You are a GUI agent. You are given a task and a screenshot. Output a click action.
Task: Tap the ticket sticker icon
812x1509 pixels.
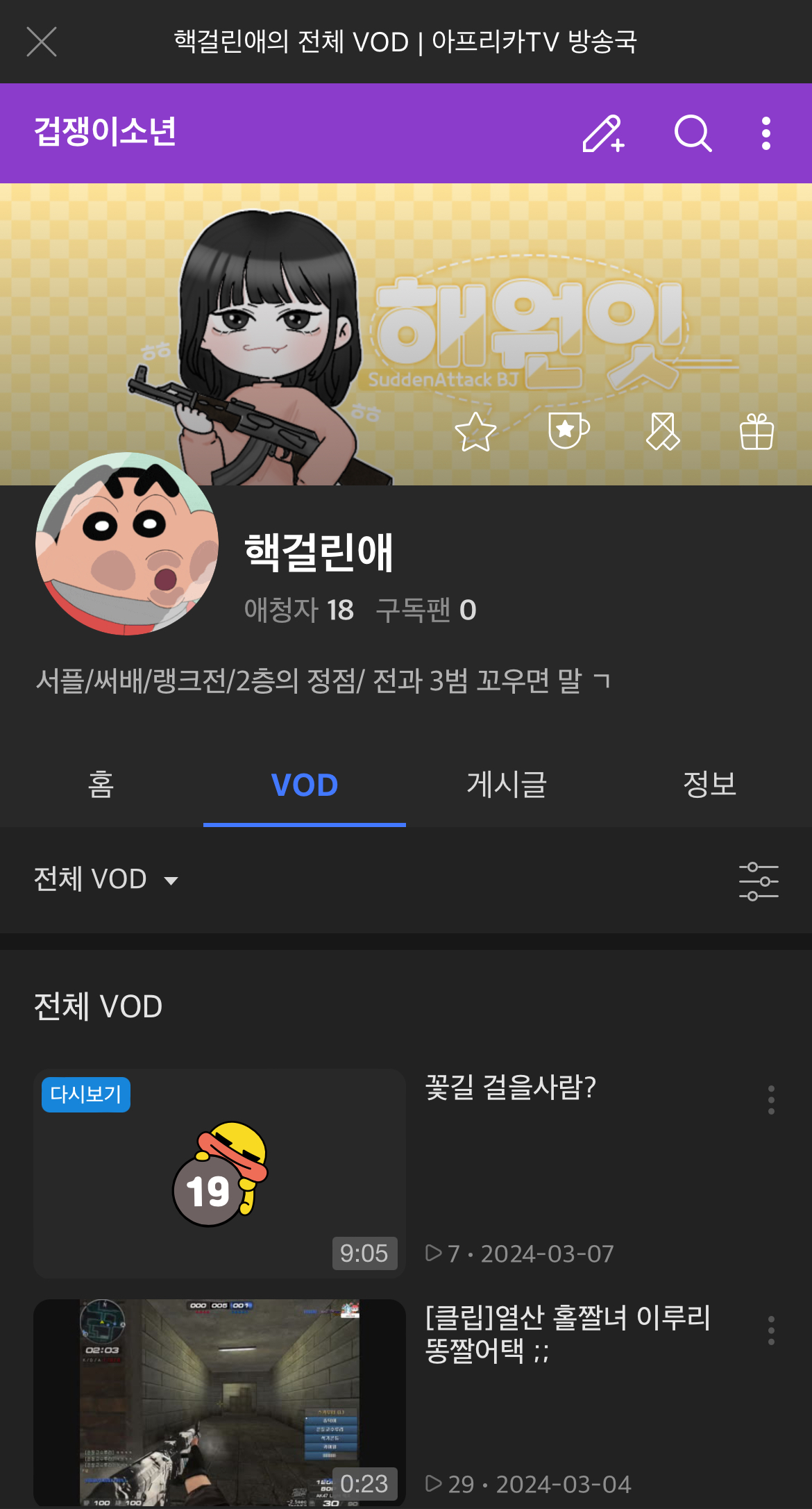coord(663,432)
